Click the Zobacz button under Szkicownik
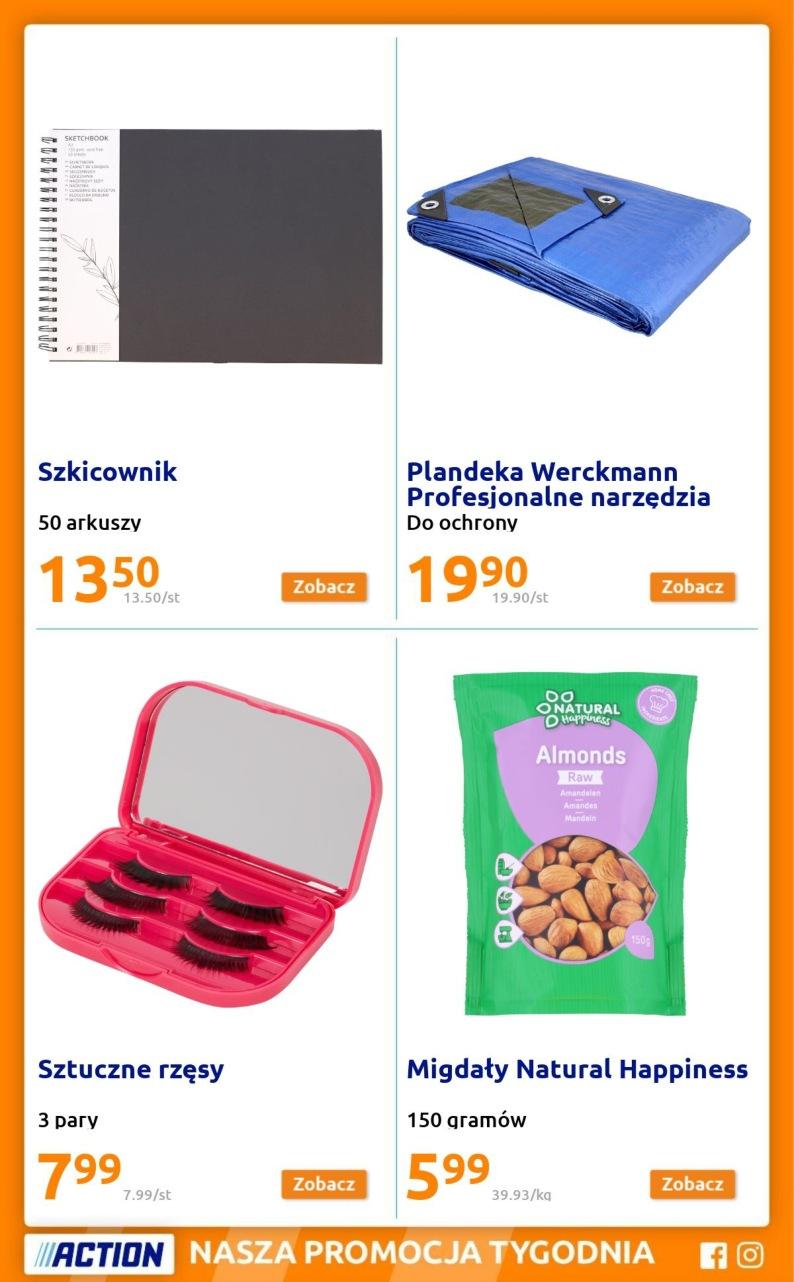This screenshot has height=1282, width=794. tap(323, 587)
